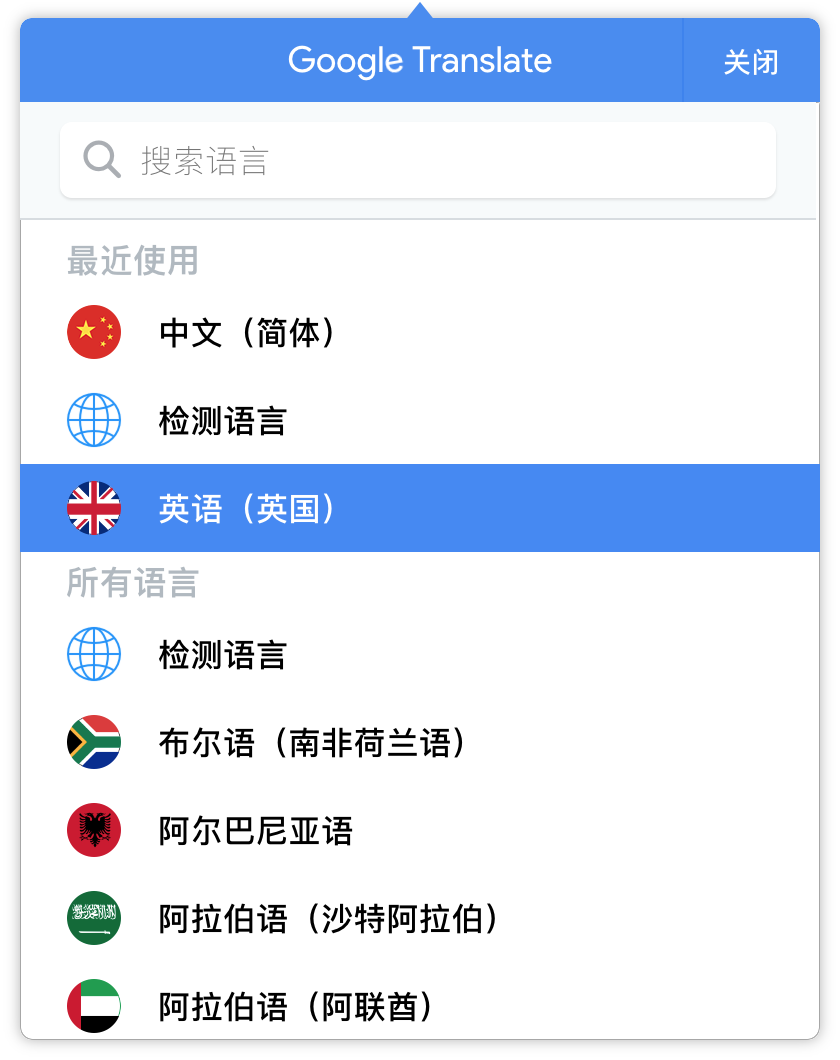
Task: Select 布尔语（南非荷兰语）
Action: pos(312,743)
